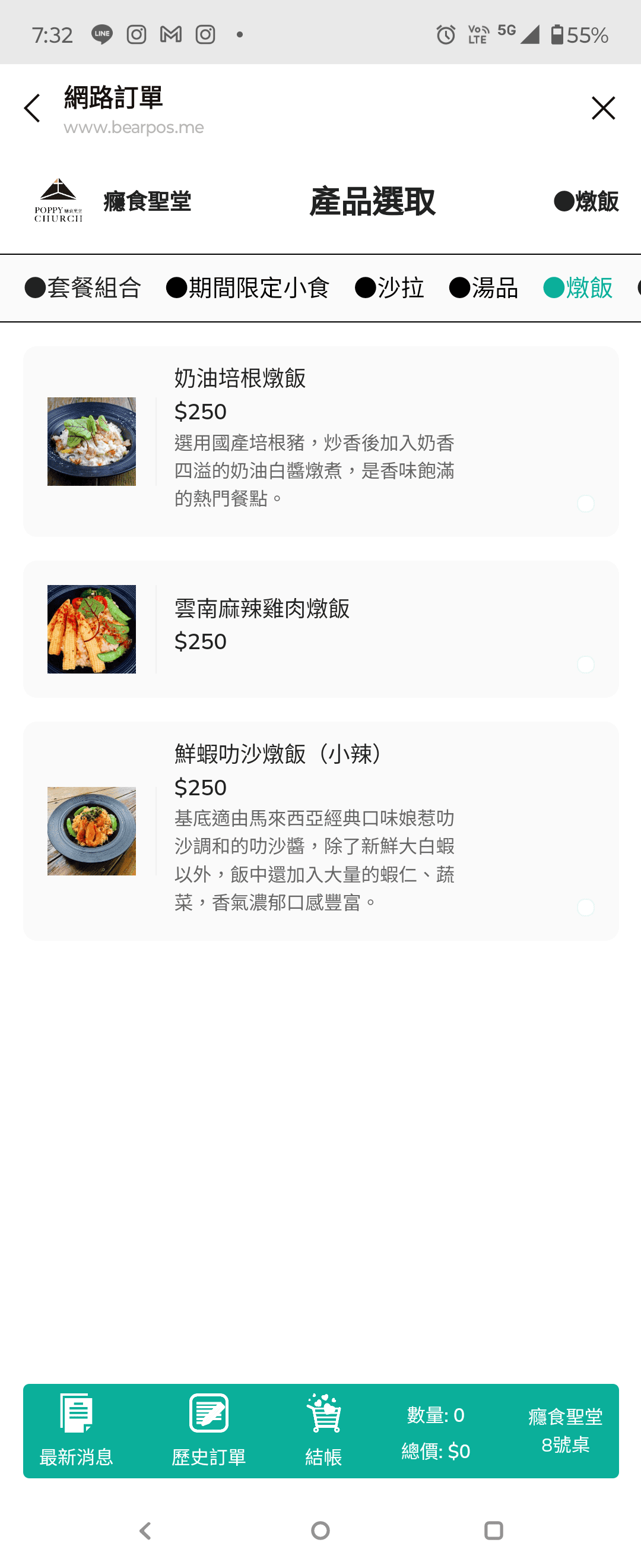Open the 沙拉 category tab

[390, 288]
